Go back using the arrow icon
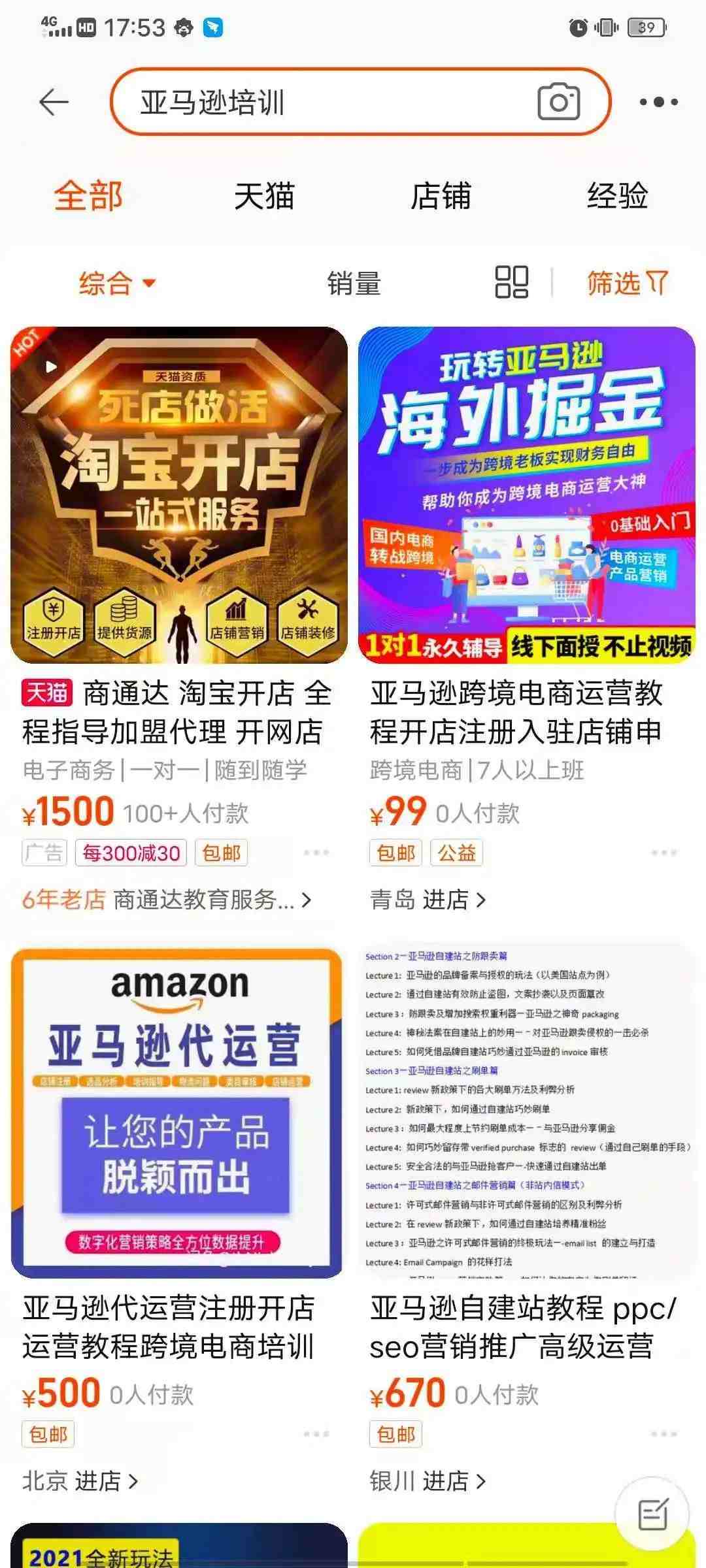Screen dimensions: 706x1568 point(54,103)
